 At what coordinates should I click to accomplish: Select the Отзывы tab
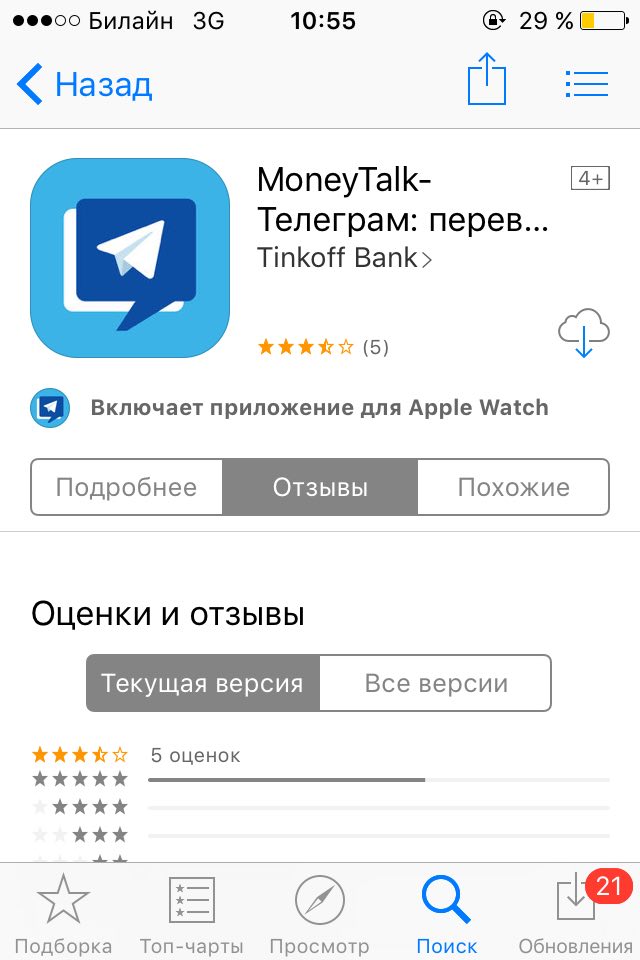point(320,487)
